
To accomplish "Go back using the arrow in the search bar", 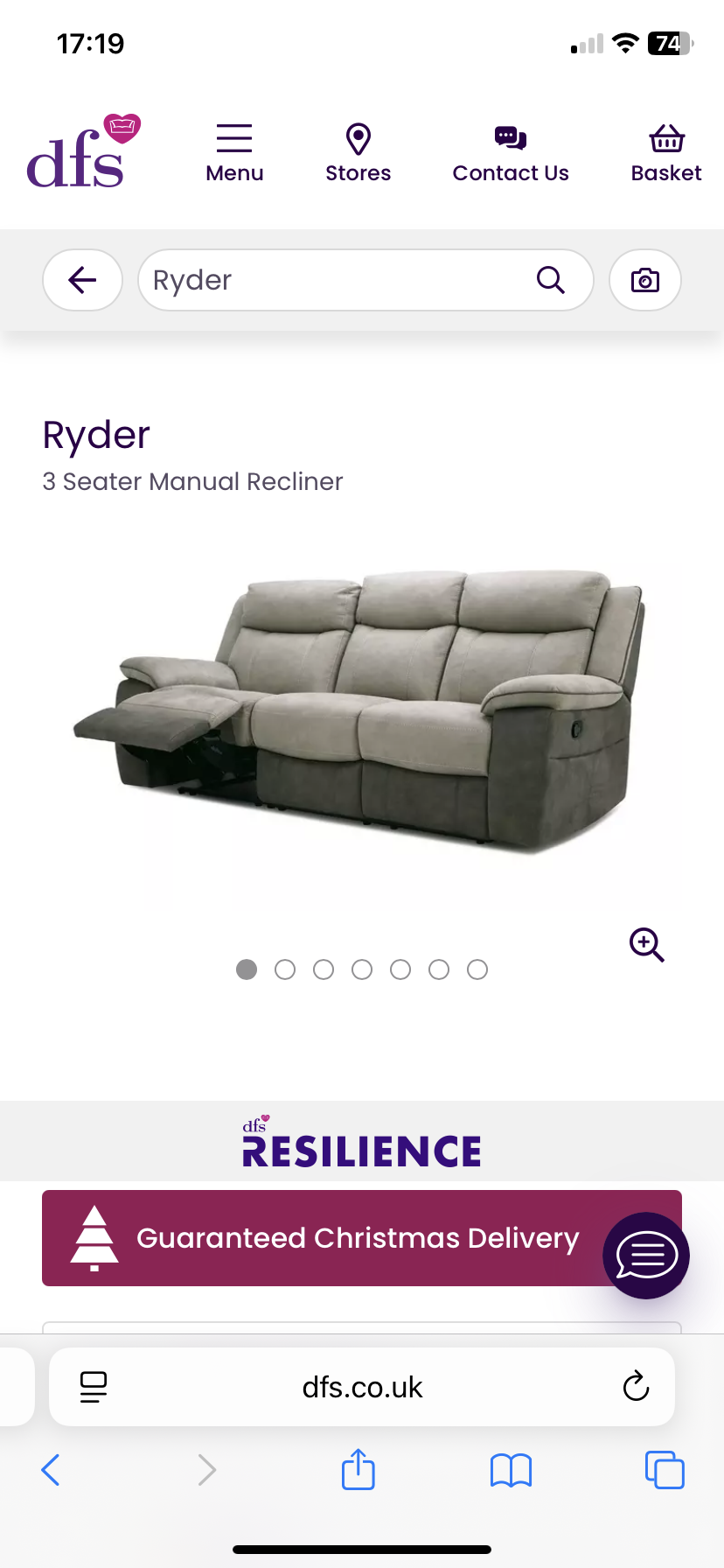I will [x=82, y=280].
